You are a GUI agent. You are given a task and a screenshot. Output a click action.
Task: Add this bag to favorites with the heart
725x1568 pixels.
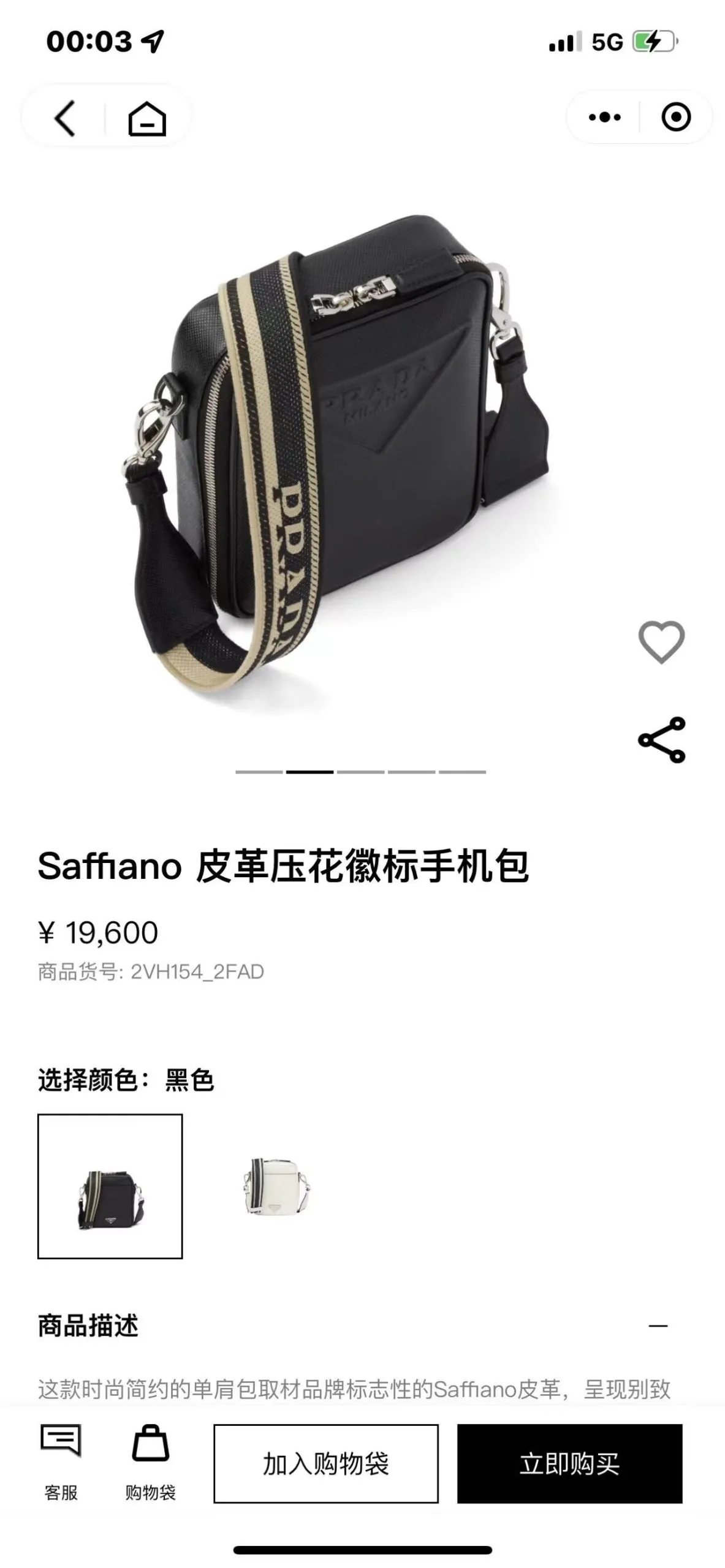(x=661, y=642)
